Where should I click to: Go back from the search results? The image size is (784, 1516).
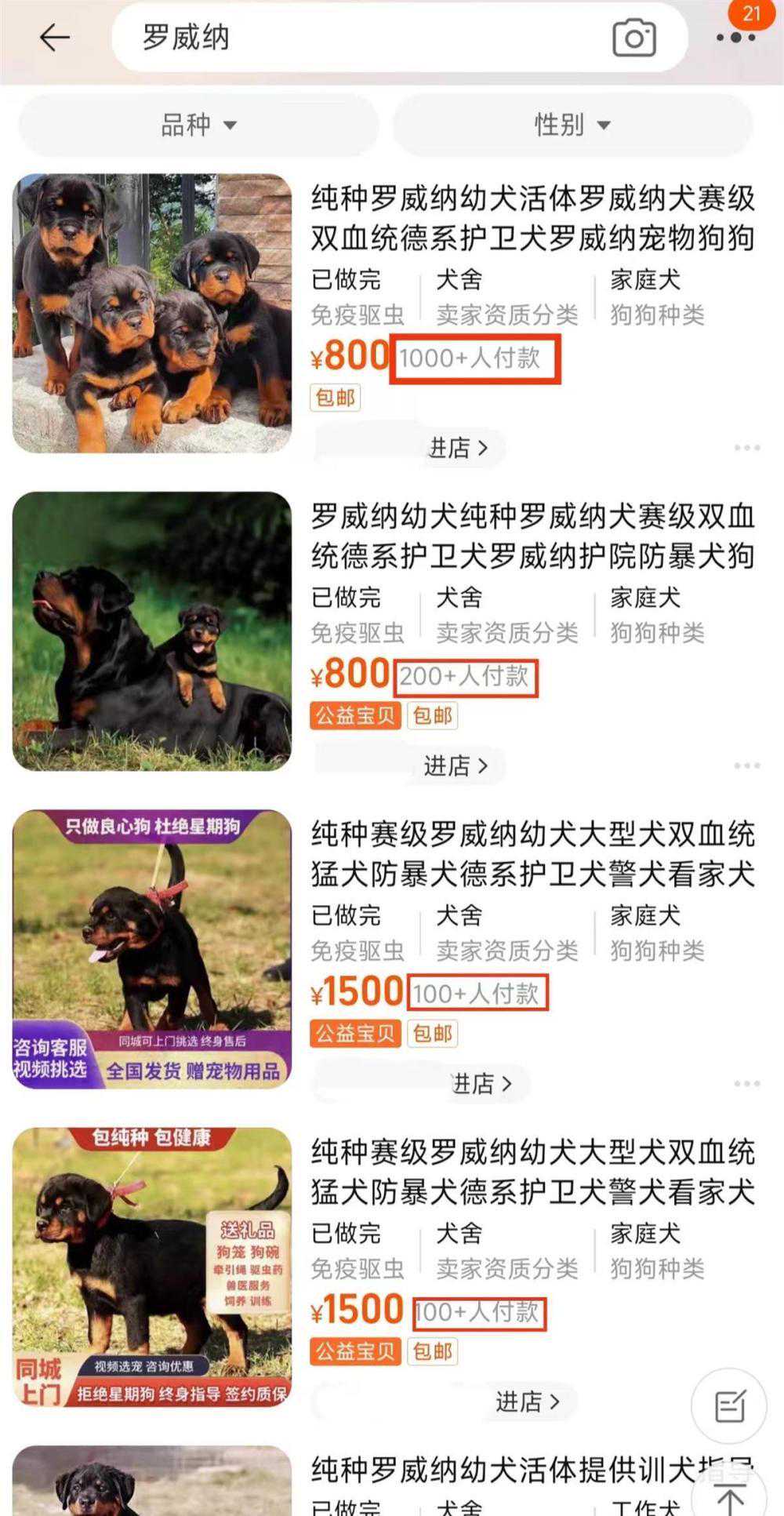point(54,37)
